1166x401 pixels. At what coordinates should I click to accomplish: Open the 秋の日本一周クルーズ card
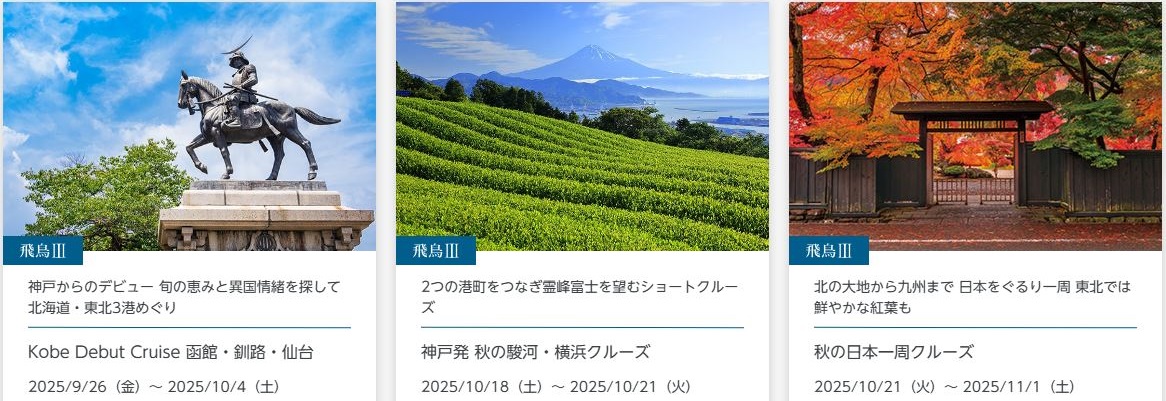click(x=893, y=352)
